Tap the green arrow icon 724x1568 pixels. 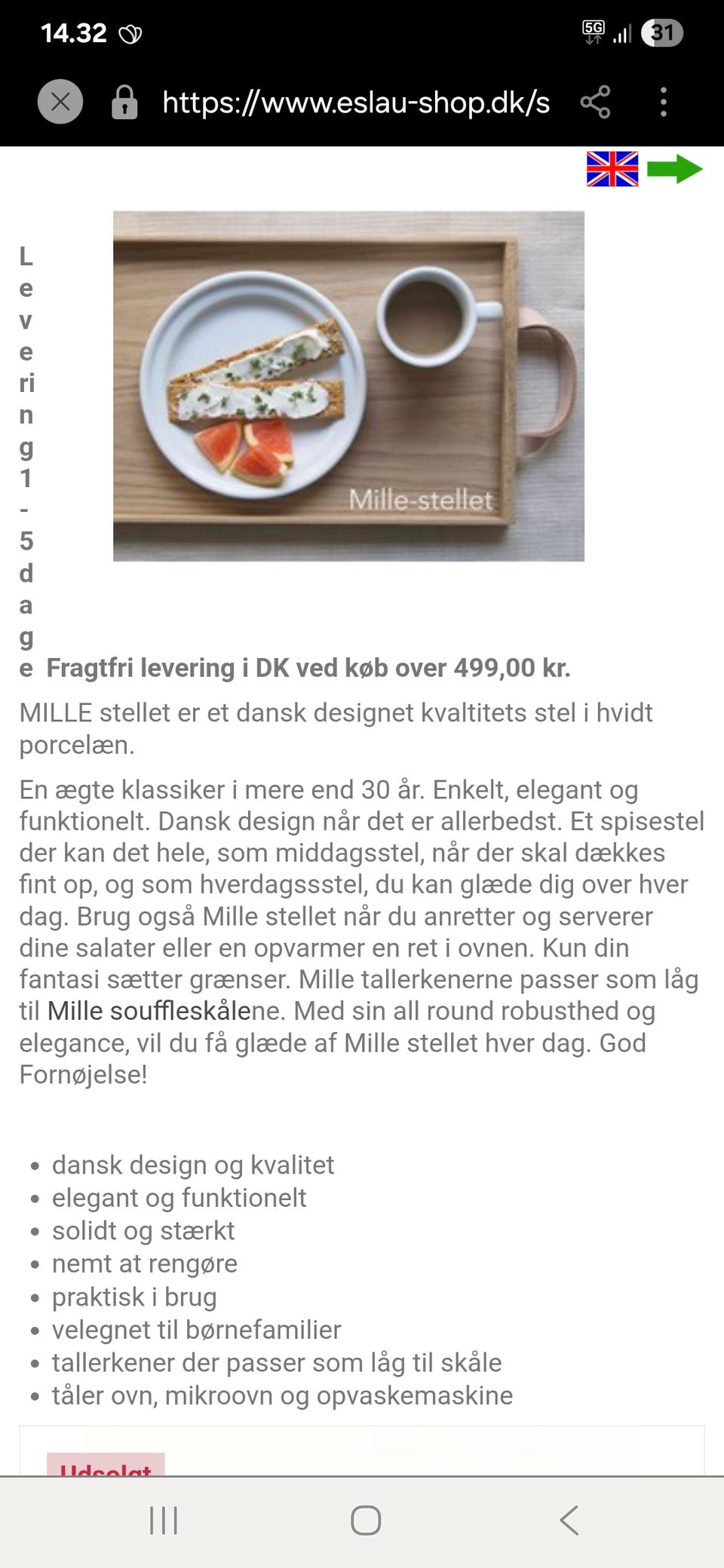675,169
